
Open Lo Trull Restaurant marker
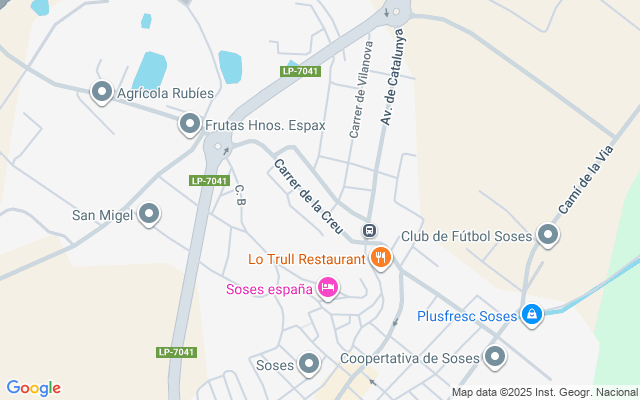pos(380,259)
